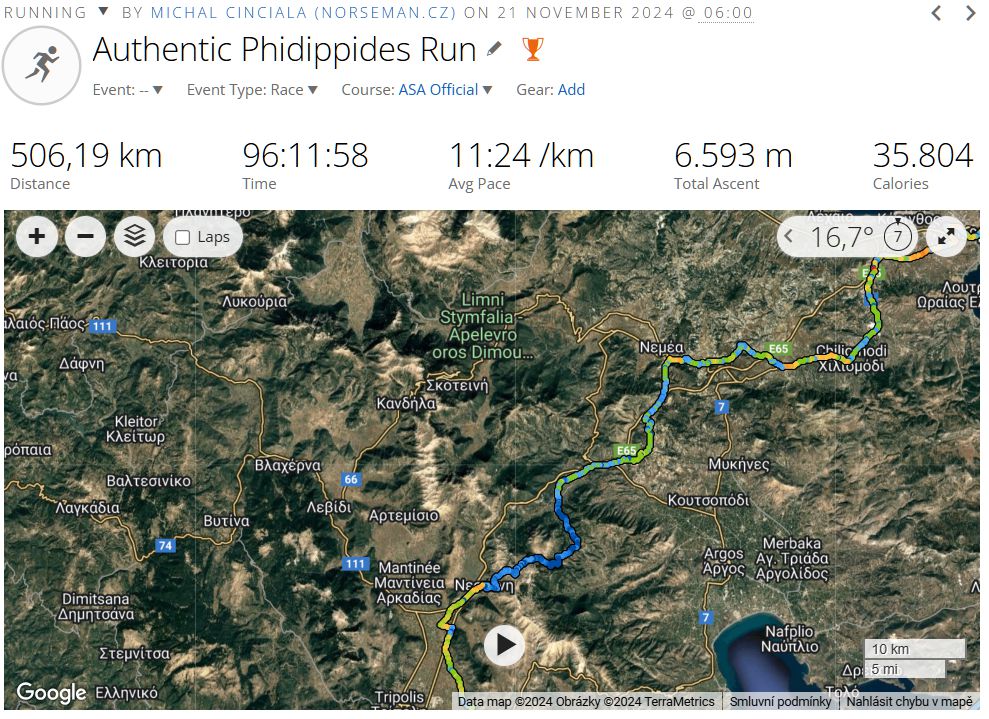Open the ASA Official course dropdown

tap(445, 90)
